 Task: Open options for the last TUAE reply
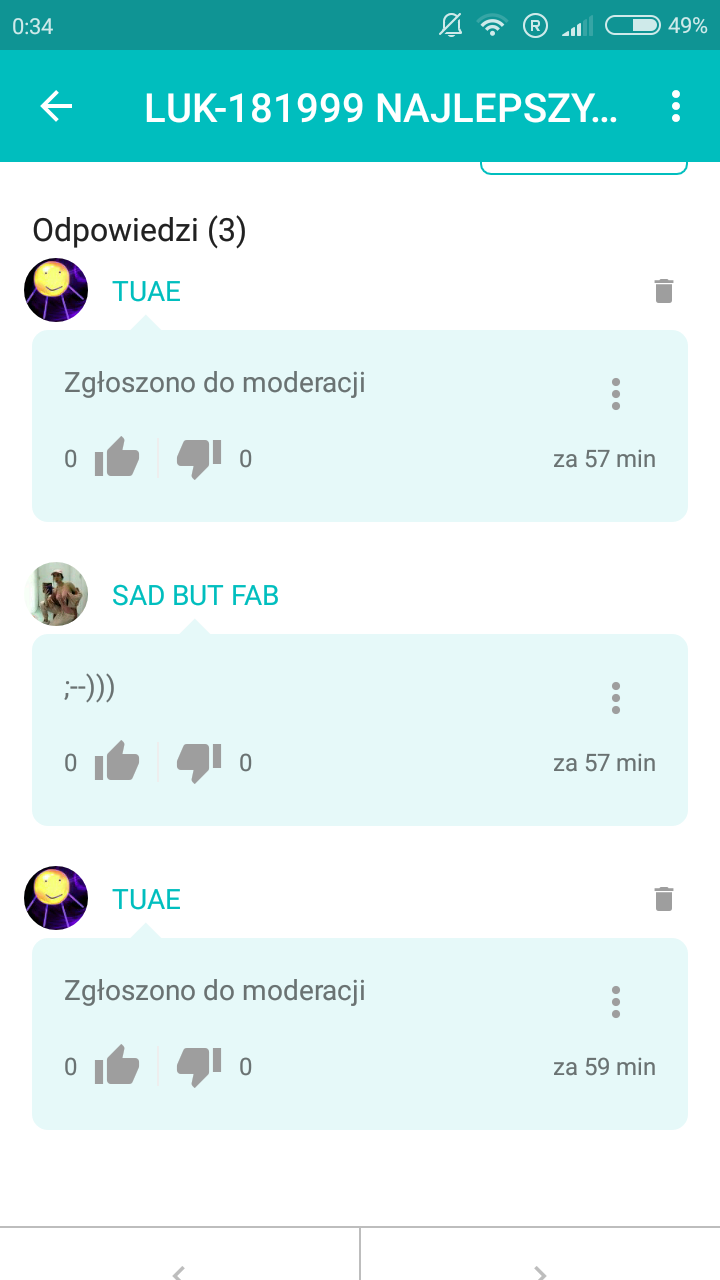616,1002
